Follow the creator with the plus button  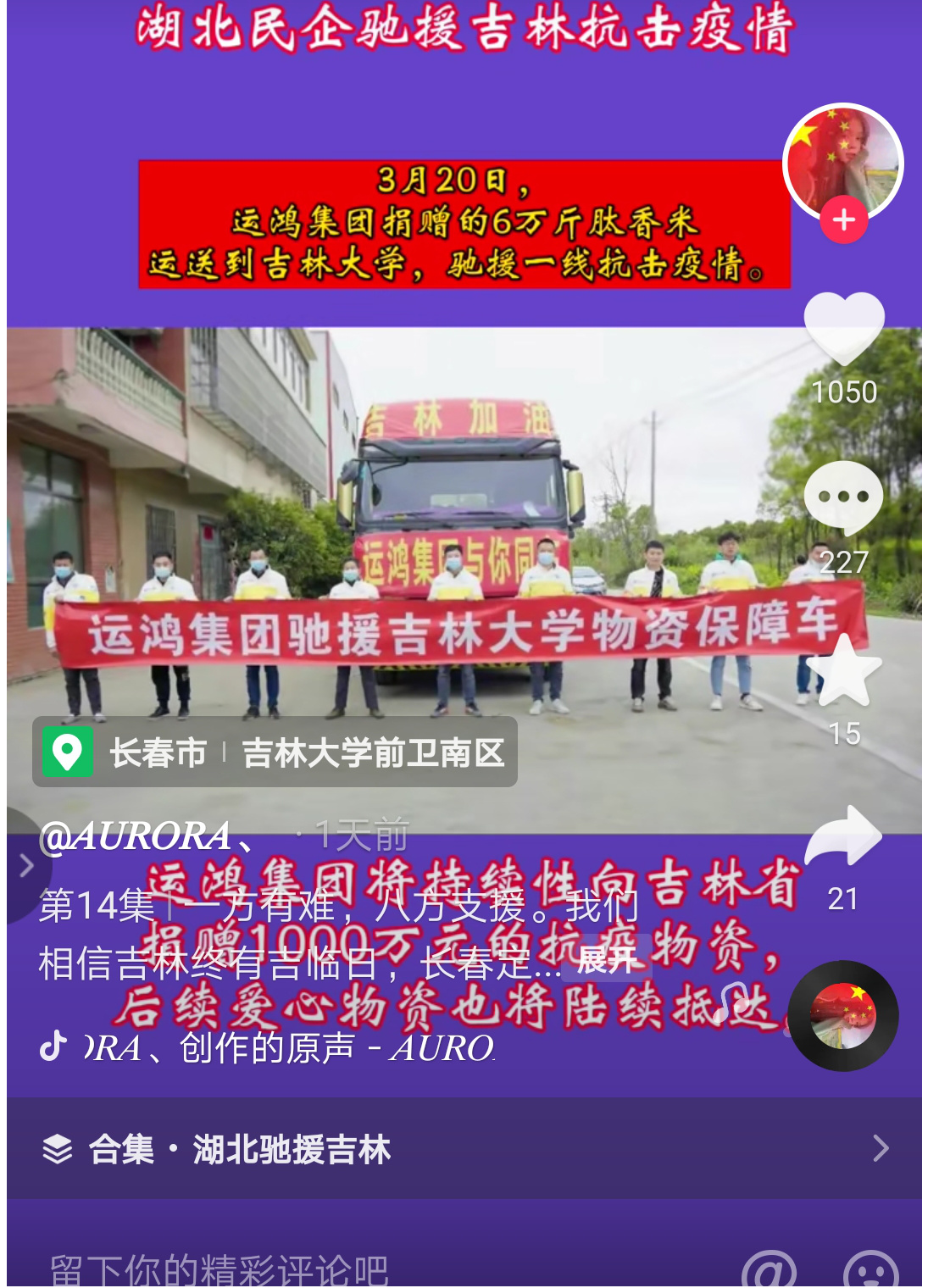[x=843, y=220]
